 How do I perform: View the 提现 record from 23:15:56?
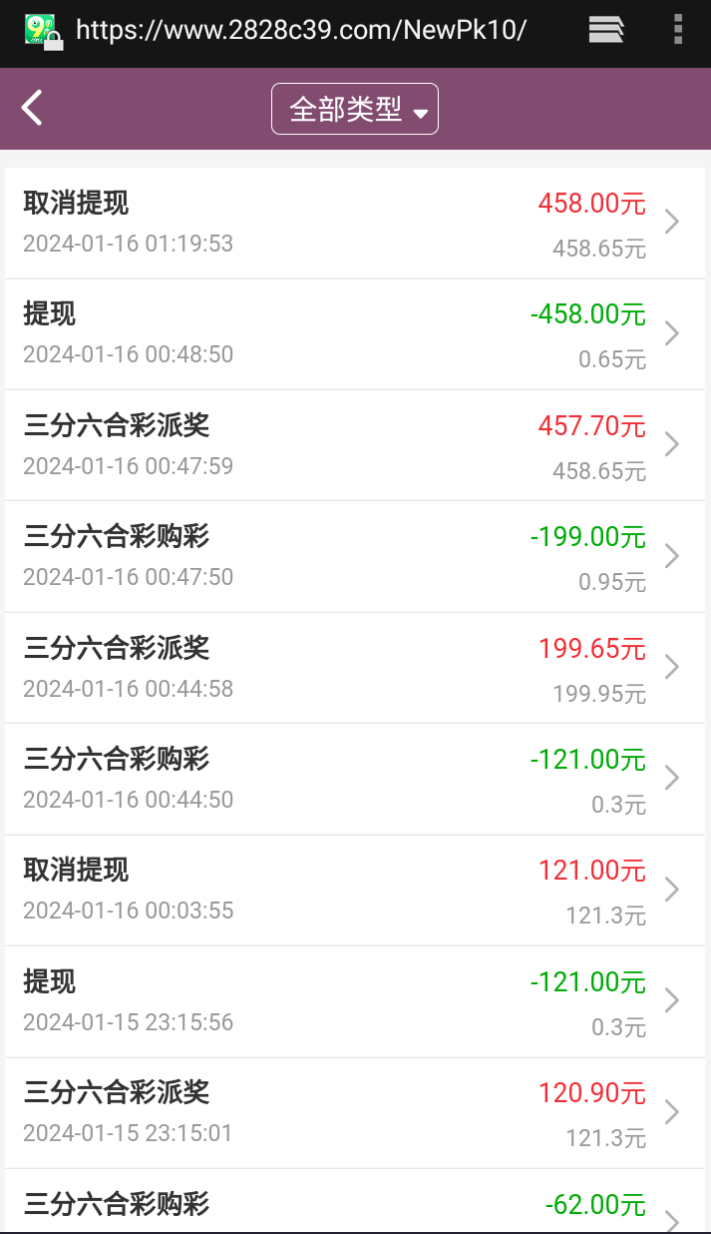click(355, 1001)
